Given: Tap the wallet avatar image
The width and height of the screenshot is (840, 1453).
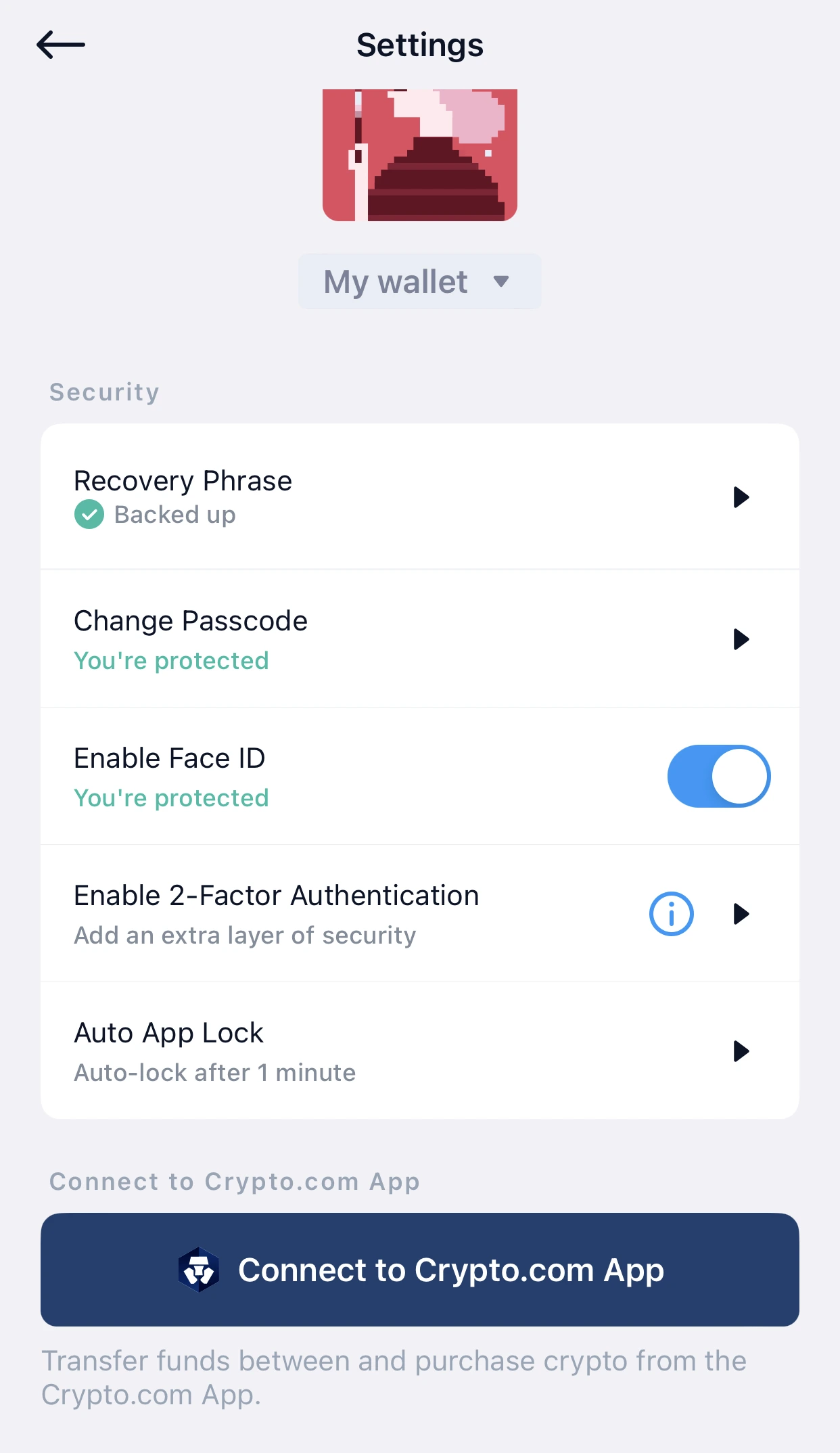Looking at the screenshot, I should (x=420, y=155).
